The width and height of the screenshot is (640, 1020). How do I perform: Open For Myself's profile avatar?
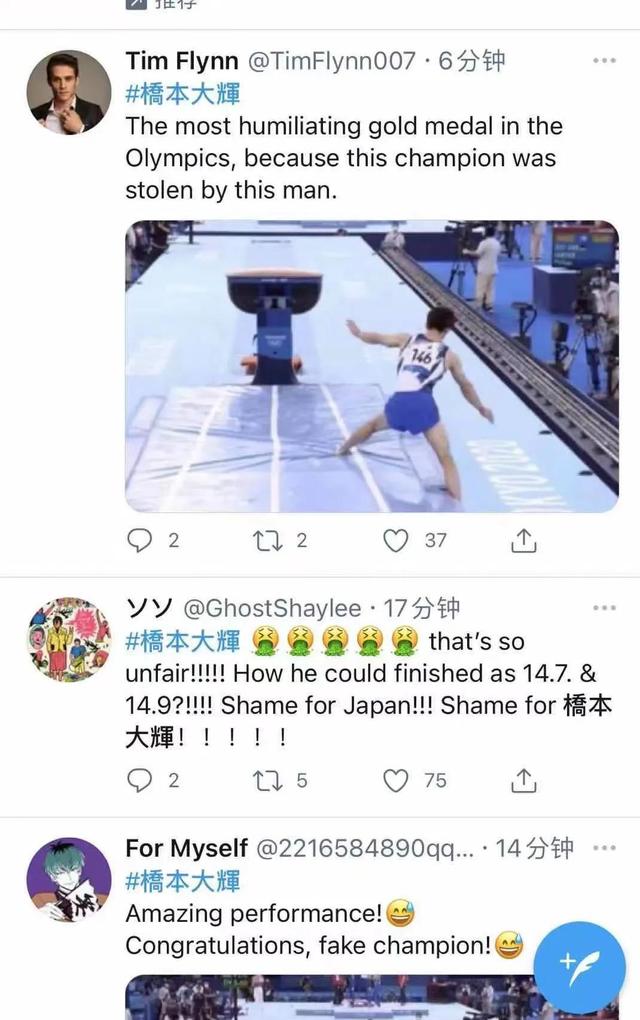click(x=68, y=879)
